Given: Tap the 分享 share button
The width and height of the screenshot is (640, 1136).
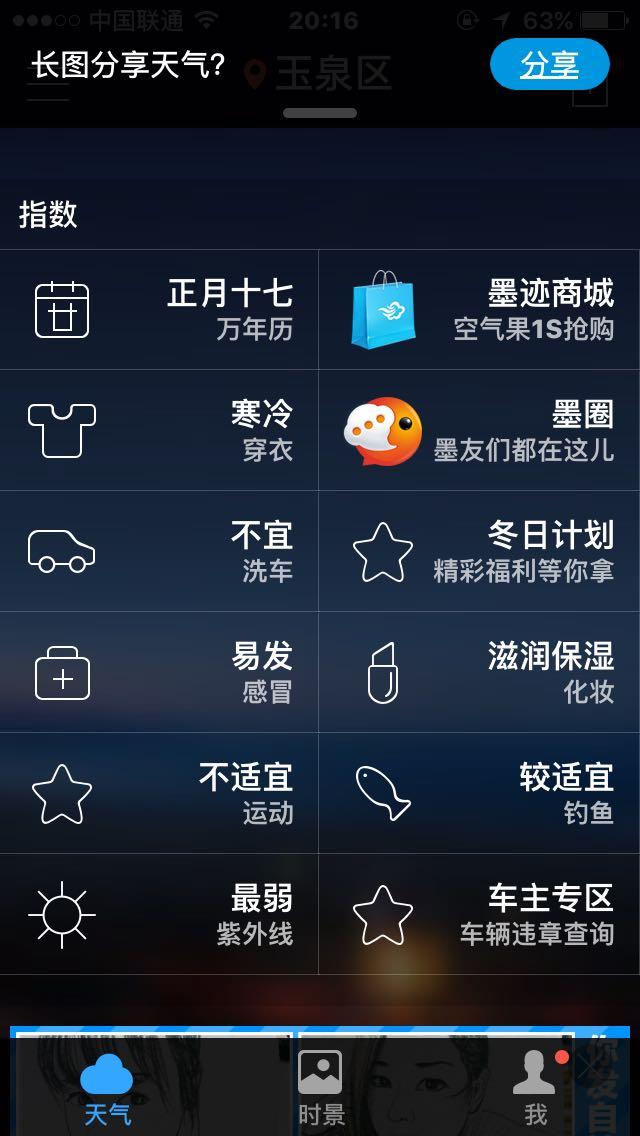Looking at the screenshot, I should 549,65.
